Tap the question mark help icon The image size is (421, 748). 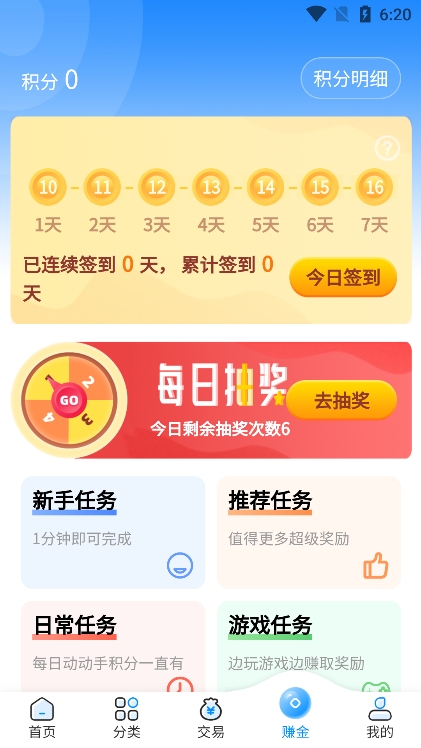(x=387, y=148)
